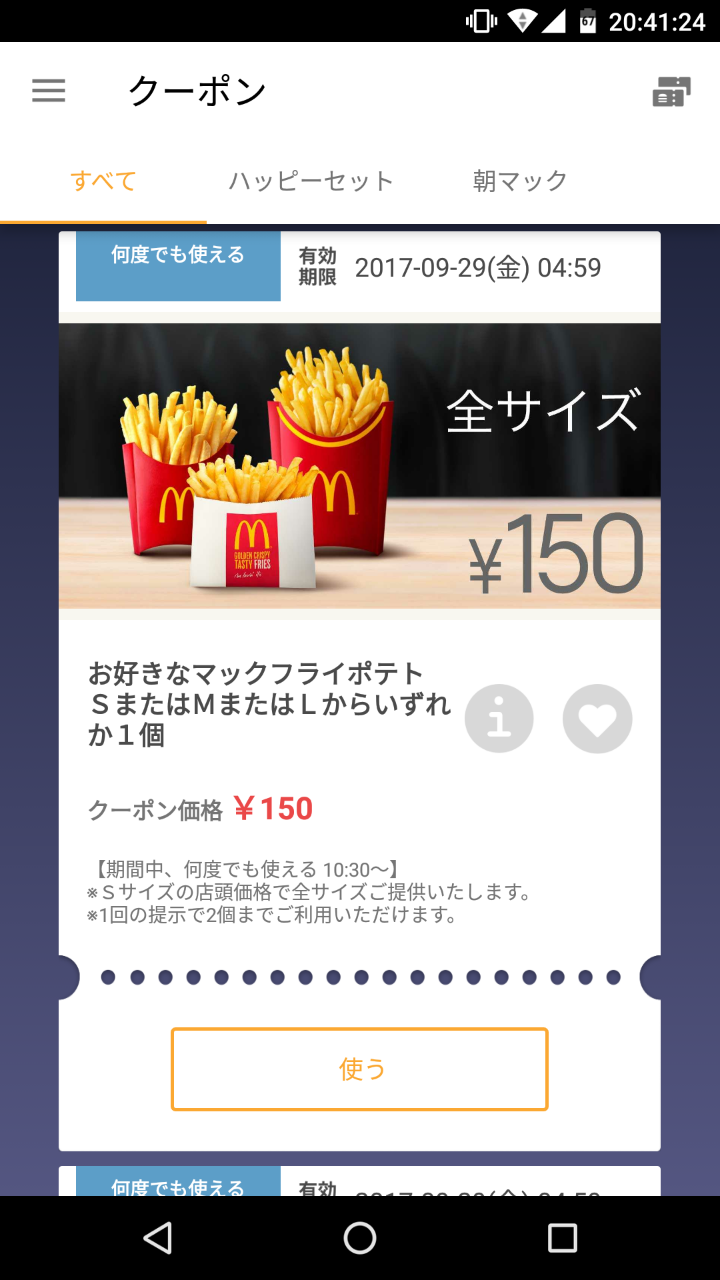
Task: Favorite the fries coupon with the heart
Action: pos(597,718)
